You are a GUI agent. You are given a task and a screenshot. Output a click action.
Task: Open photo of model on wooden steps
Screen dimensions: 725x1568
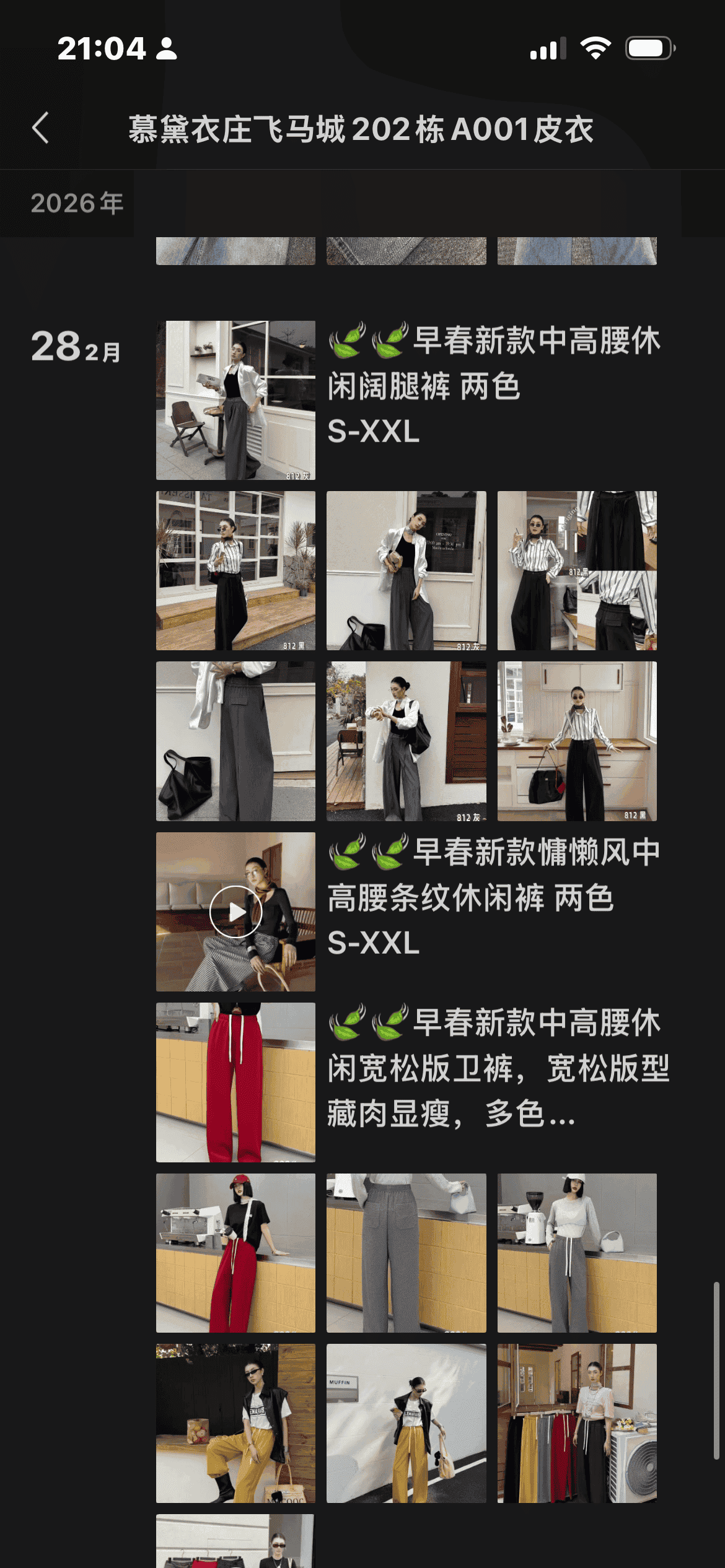pos(235,570)
